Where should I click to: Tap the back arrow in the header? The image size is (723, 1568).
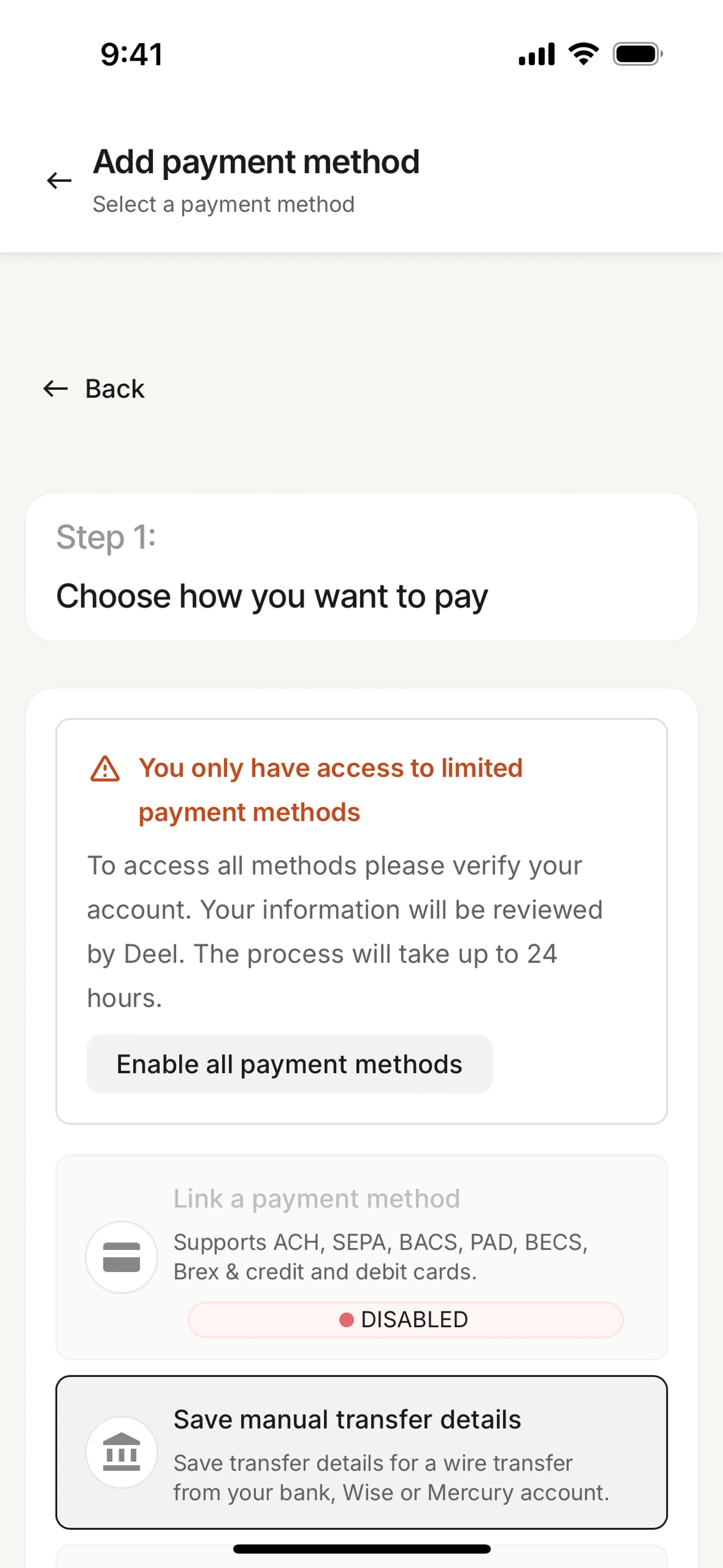click(x=59, y=180)
